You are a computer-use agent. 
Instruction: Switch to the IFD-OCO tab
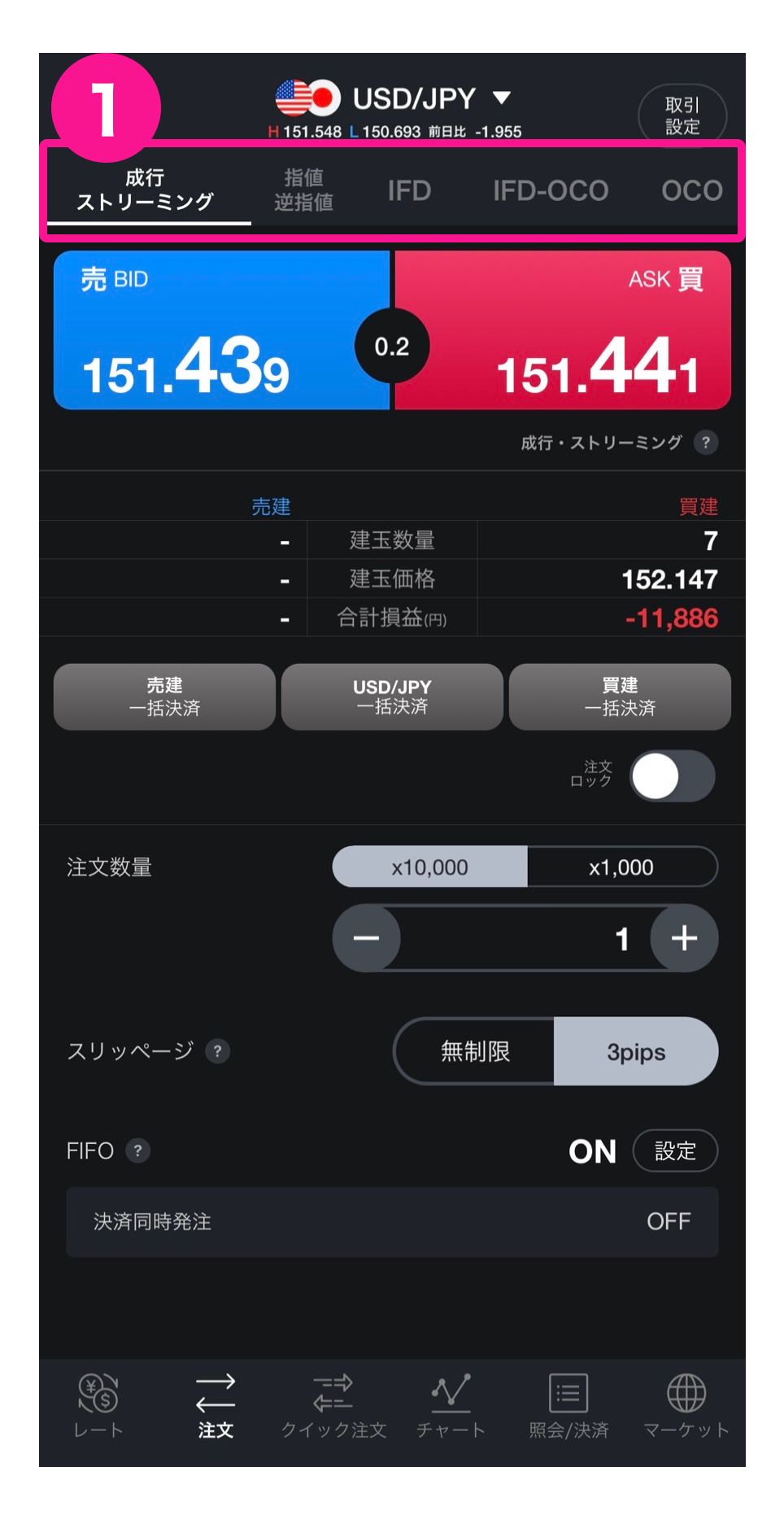[550, 190]
